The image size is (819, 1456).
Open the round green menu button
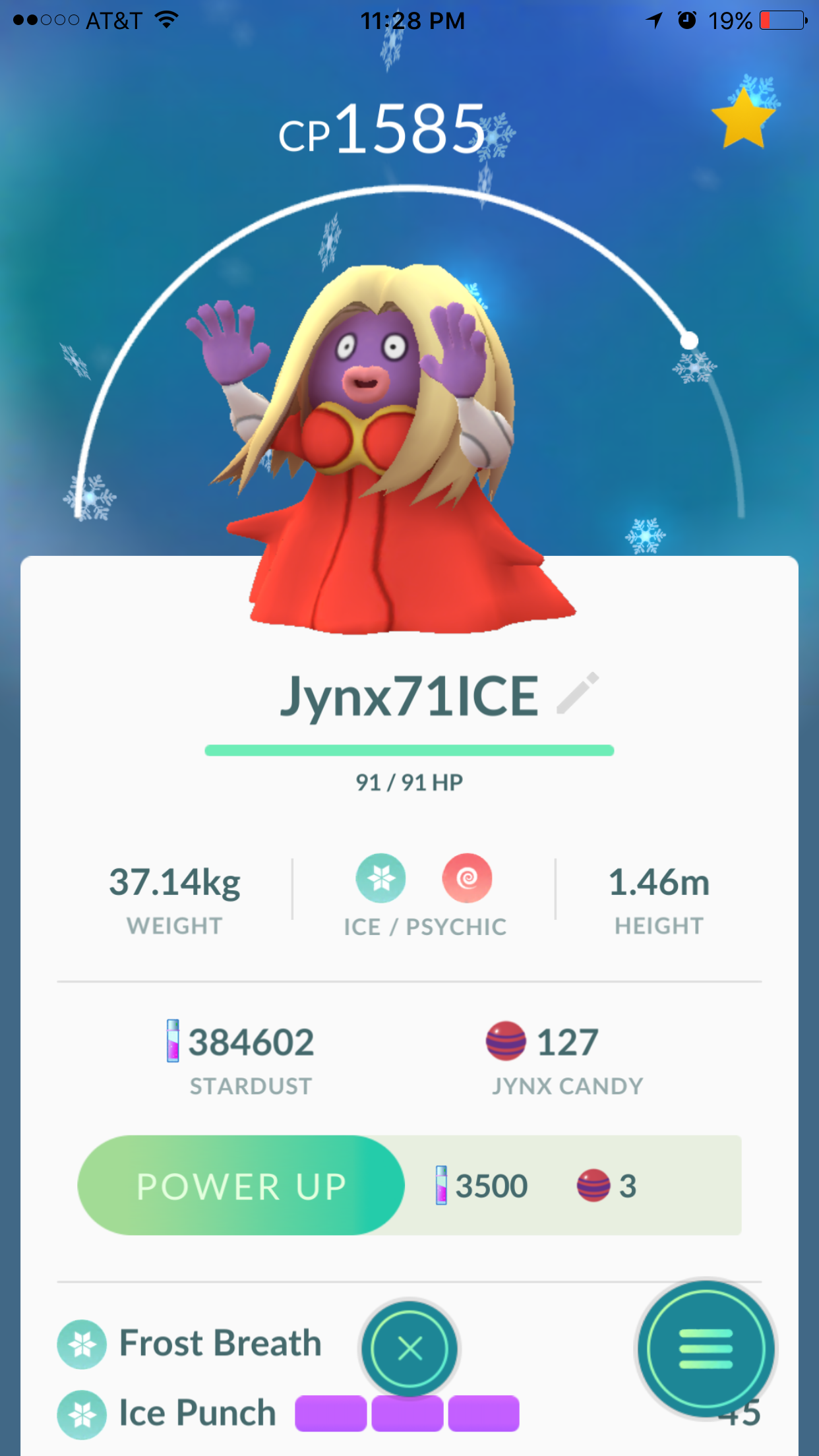click(x=706, y=1349)
